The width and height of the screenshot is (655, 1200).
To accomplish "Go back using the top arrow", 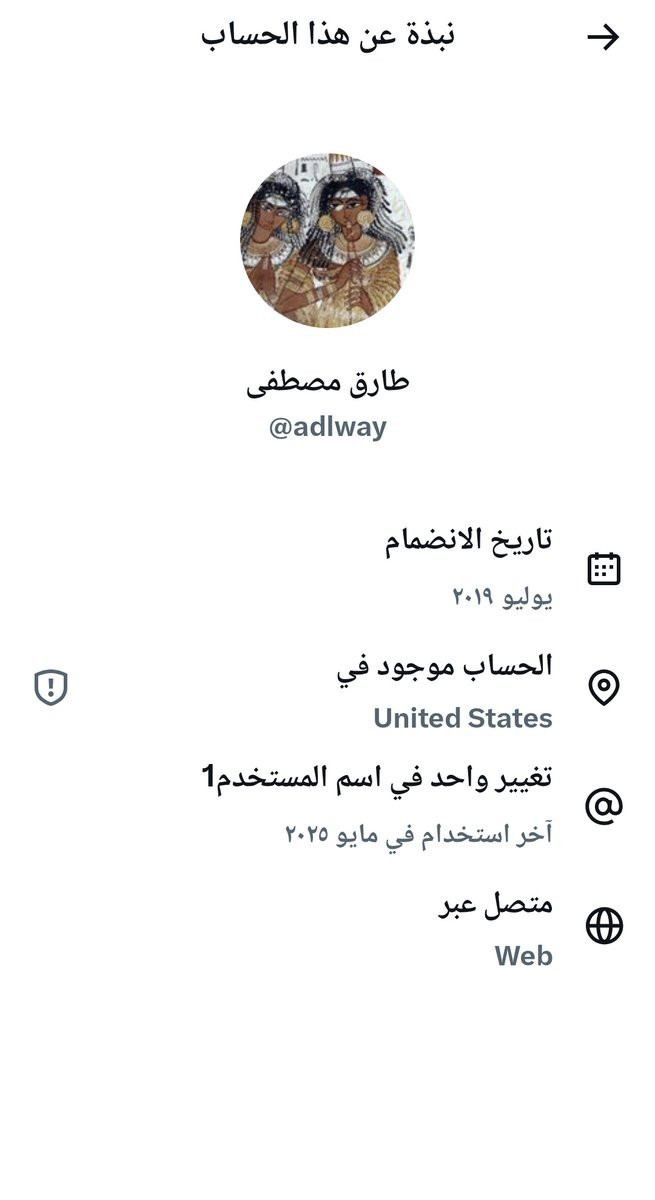I will 603,38.
